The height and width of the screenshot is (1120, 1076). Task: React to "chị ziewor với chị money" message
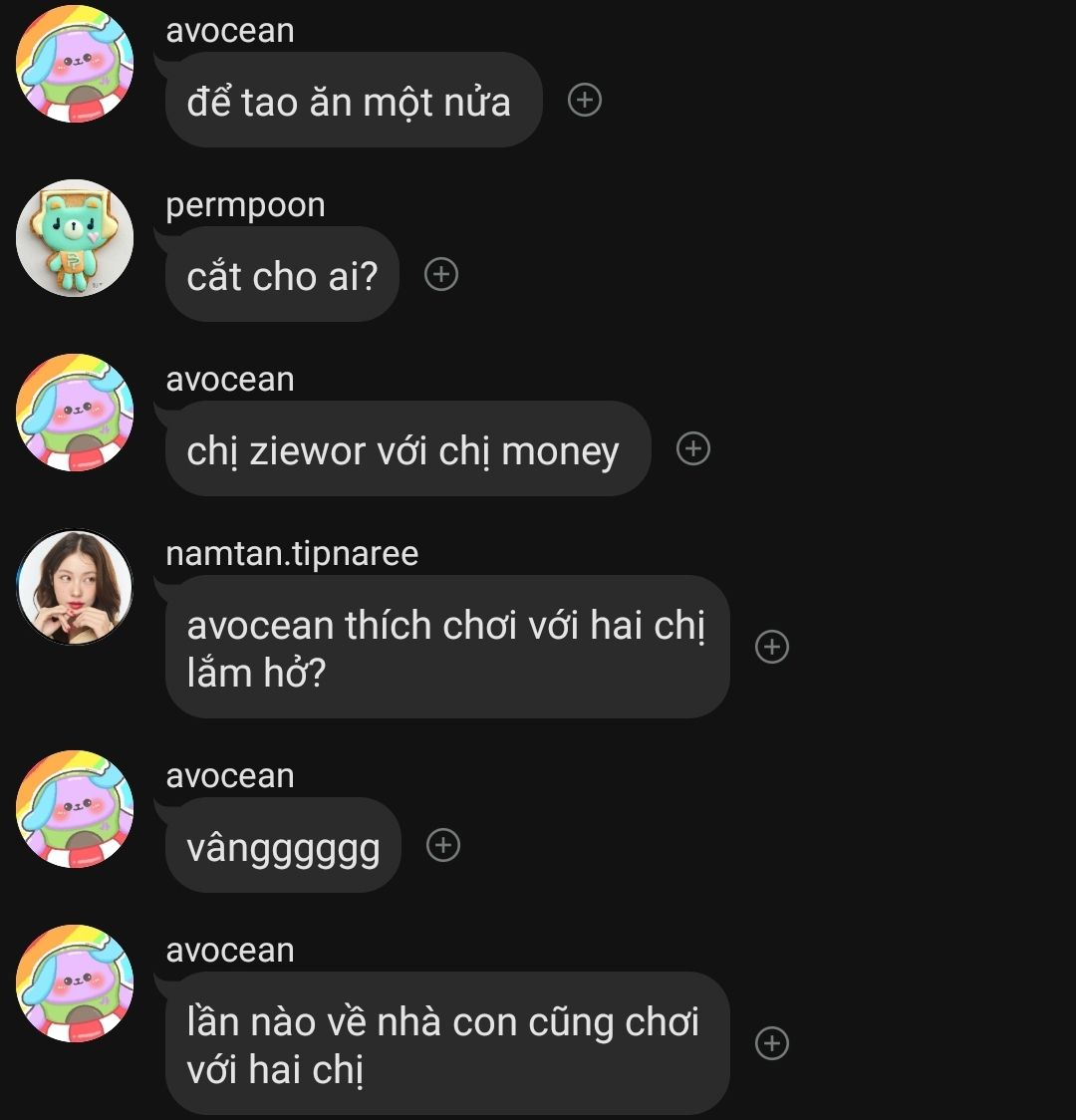(x=693, y=449)
